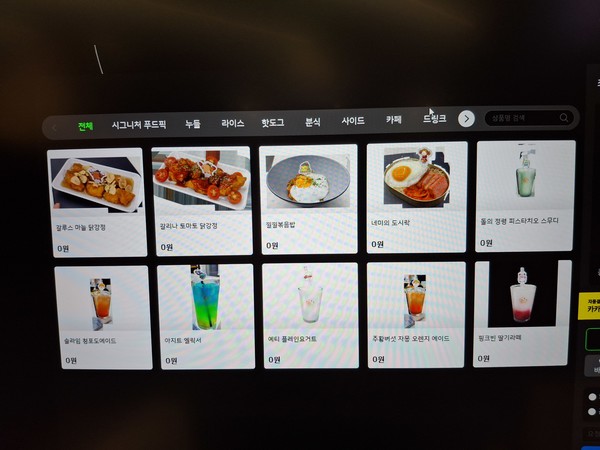Open the 카페 category tab
600x450 pixels.
click(394, 119)
